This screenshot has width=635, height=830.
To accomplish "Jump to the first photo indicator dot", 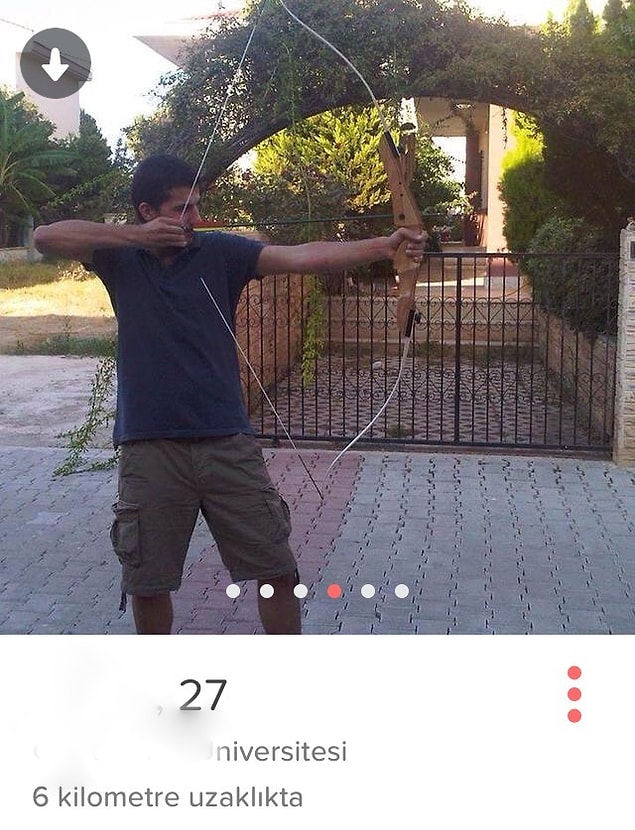I will click(233, 591).
